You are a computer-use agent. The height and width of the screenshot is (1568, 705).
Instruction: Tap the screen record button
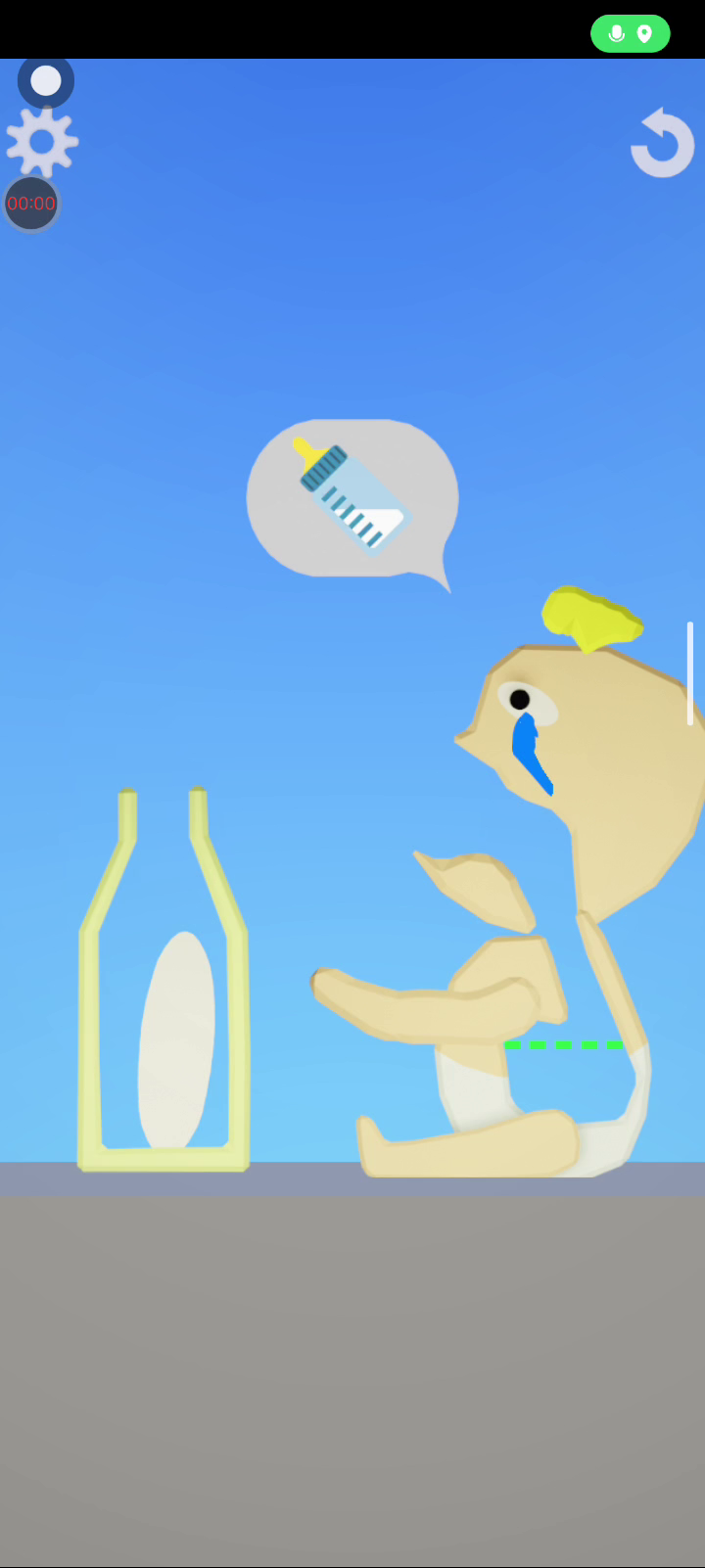point(45,81)
